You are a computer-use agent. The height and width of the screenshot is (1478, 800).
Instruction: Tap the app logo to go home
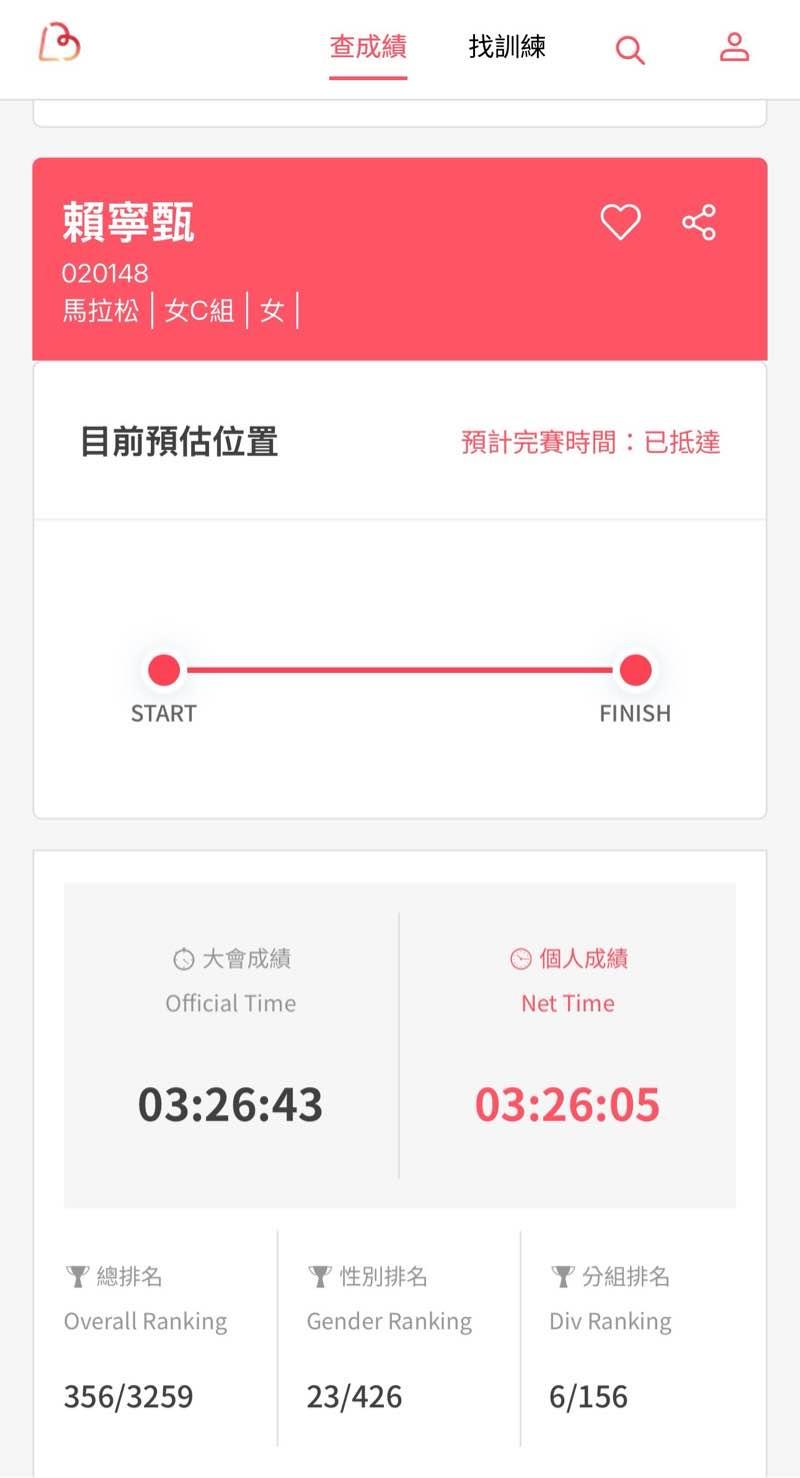pos(59,43)
